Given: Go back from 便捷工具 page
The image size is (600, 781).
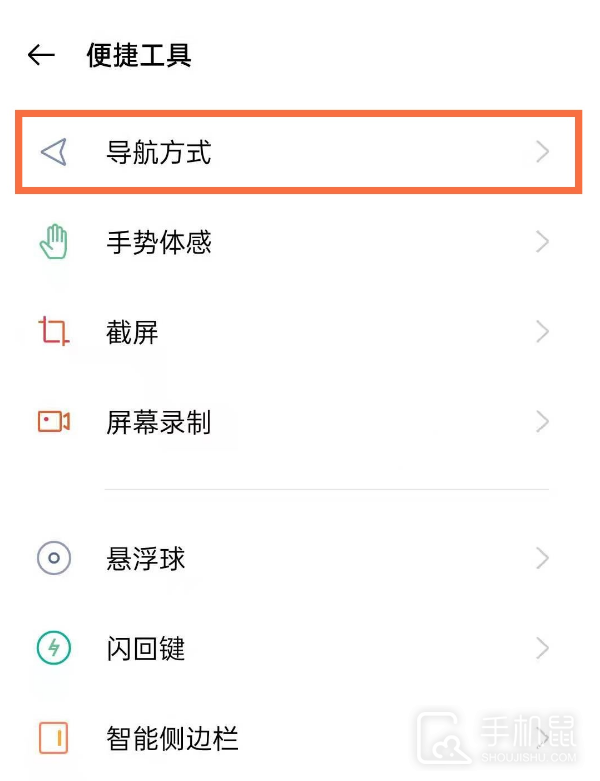Looking at the screenshot, I should click(41, 55).
